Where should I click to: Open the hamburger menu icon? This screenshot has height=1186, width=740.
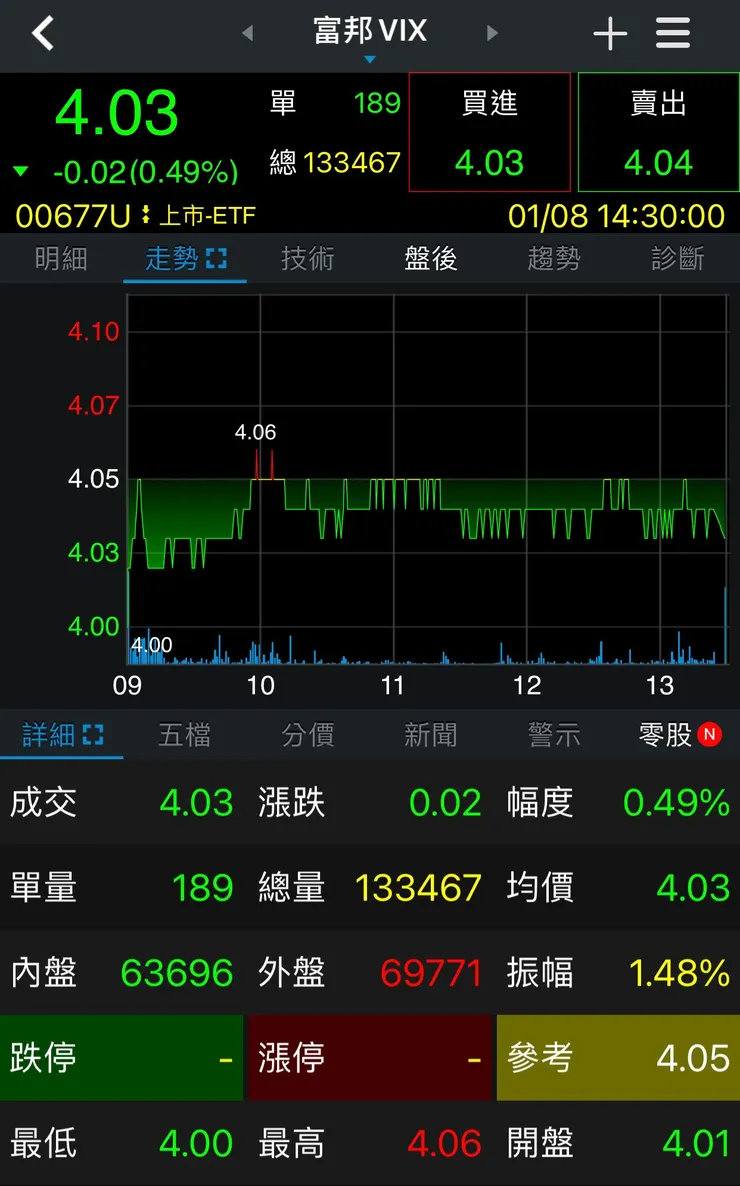672,33
